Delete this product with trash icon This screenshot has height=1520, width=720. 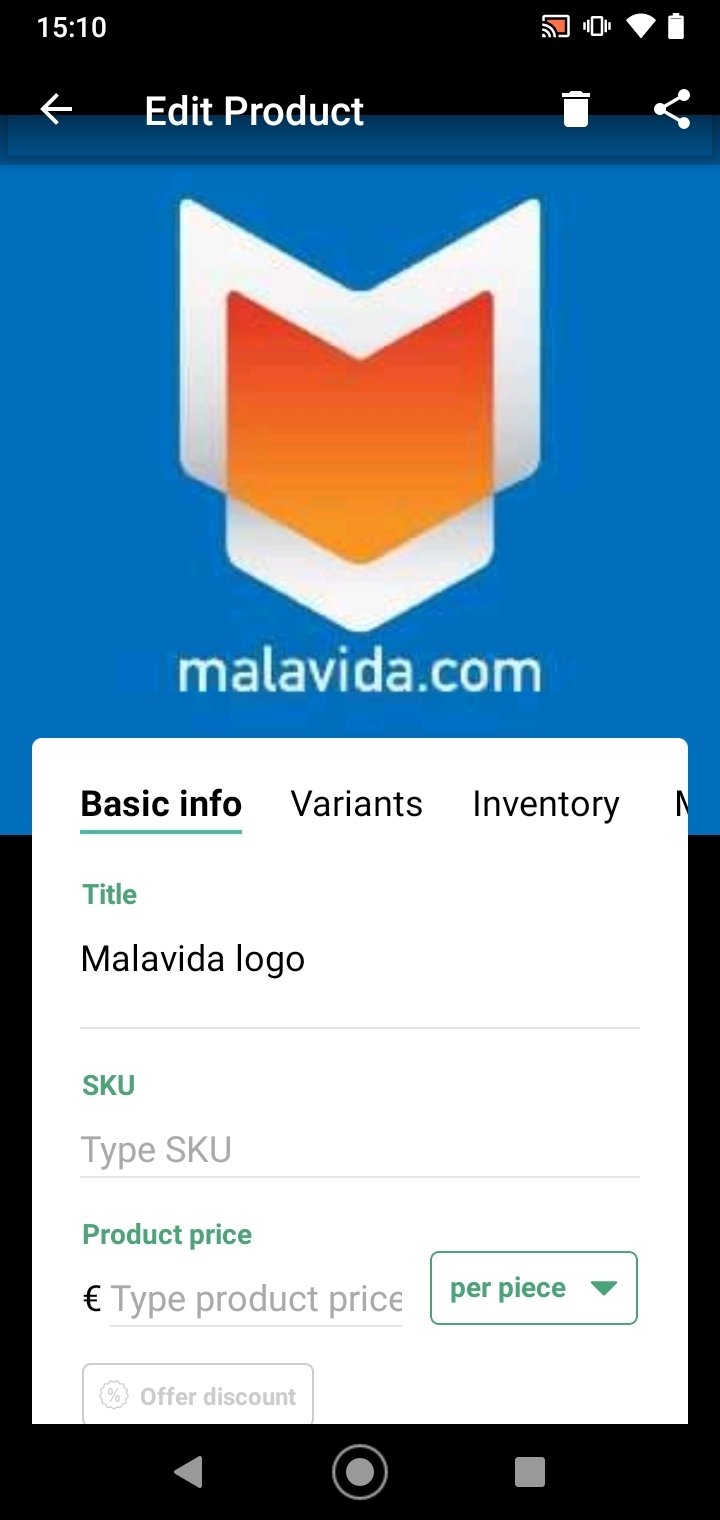pyautogui.click(x=576, y=110)
